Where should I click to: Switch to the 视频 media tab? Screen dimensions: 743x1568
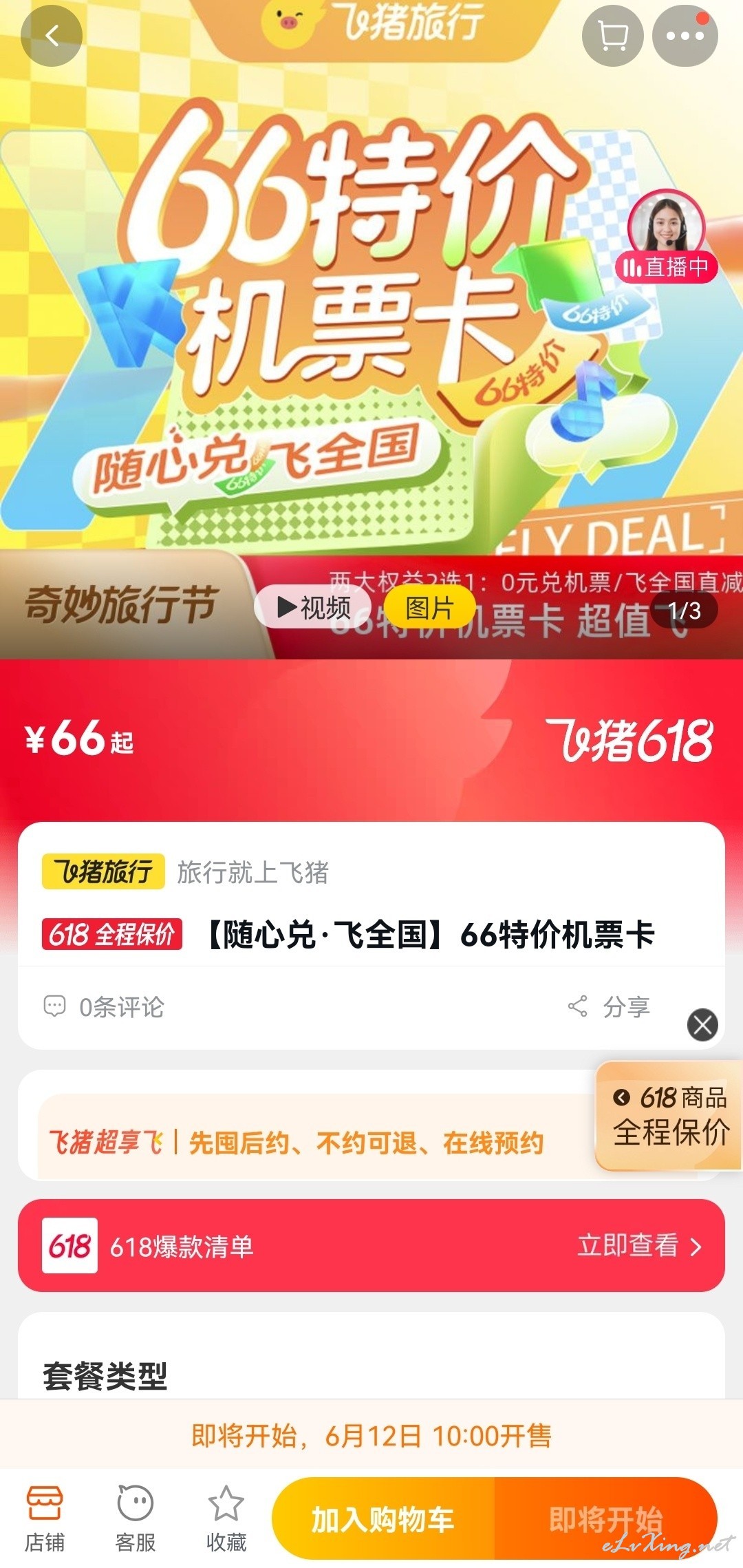click(313, 607)
